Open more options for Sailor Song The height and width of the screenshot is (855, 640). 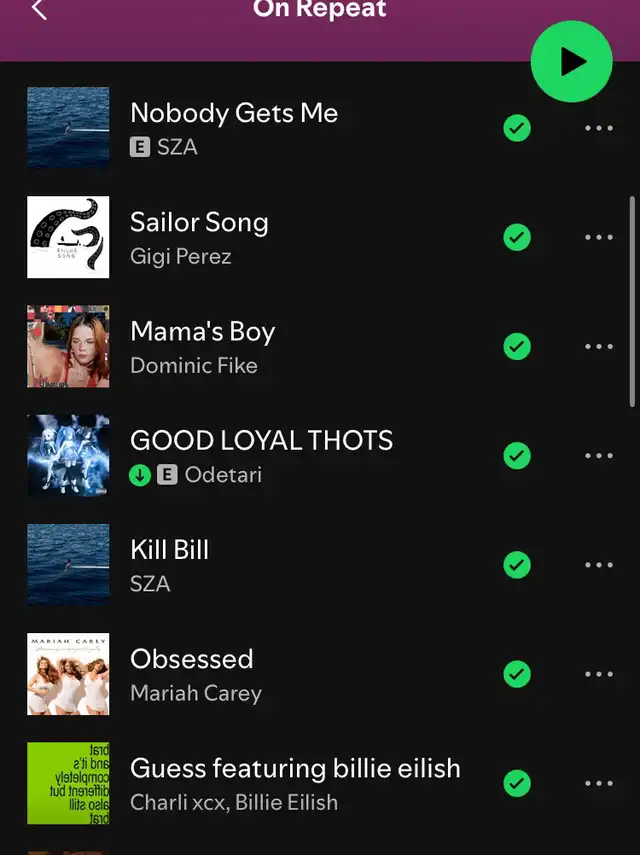tap(598, 237)
